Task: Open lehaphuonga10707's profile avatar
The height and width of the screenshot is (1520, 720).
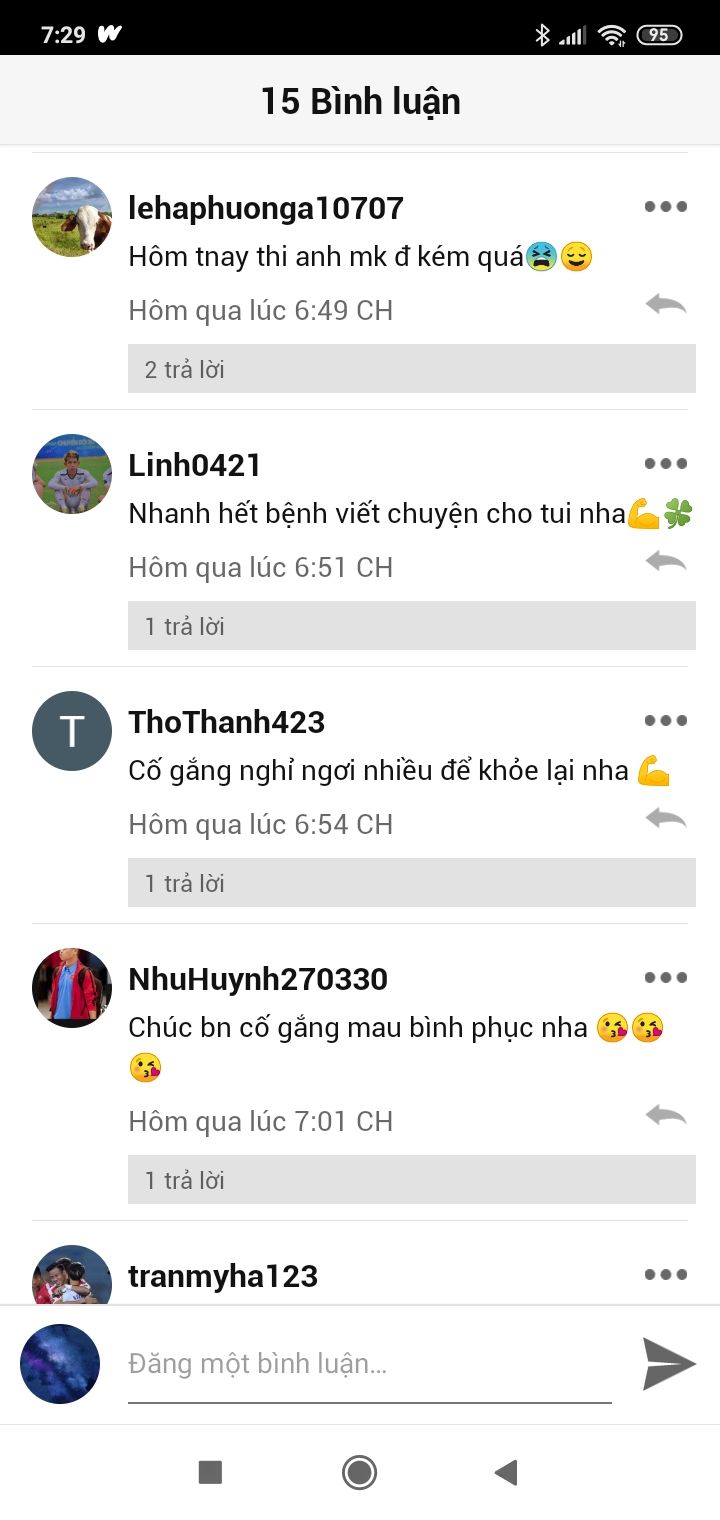Action: tap(72, 217)
